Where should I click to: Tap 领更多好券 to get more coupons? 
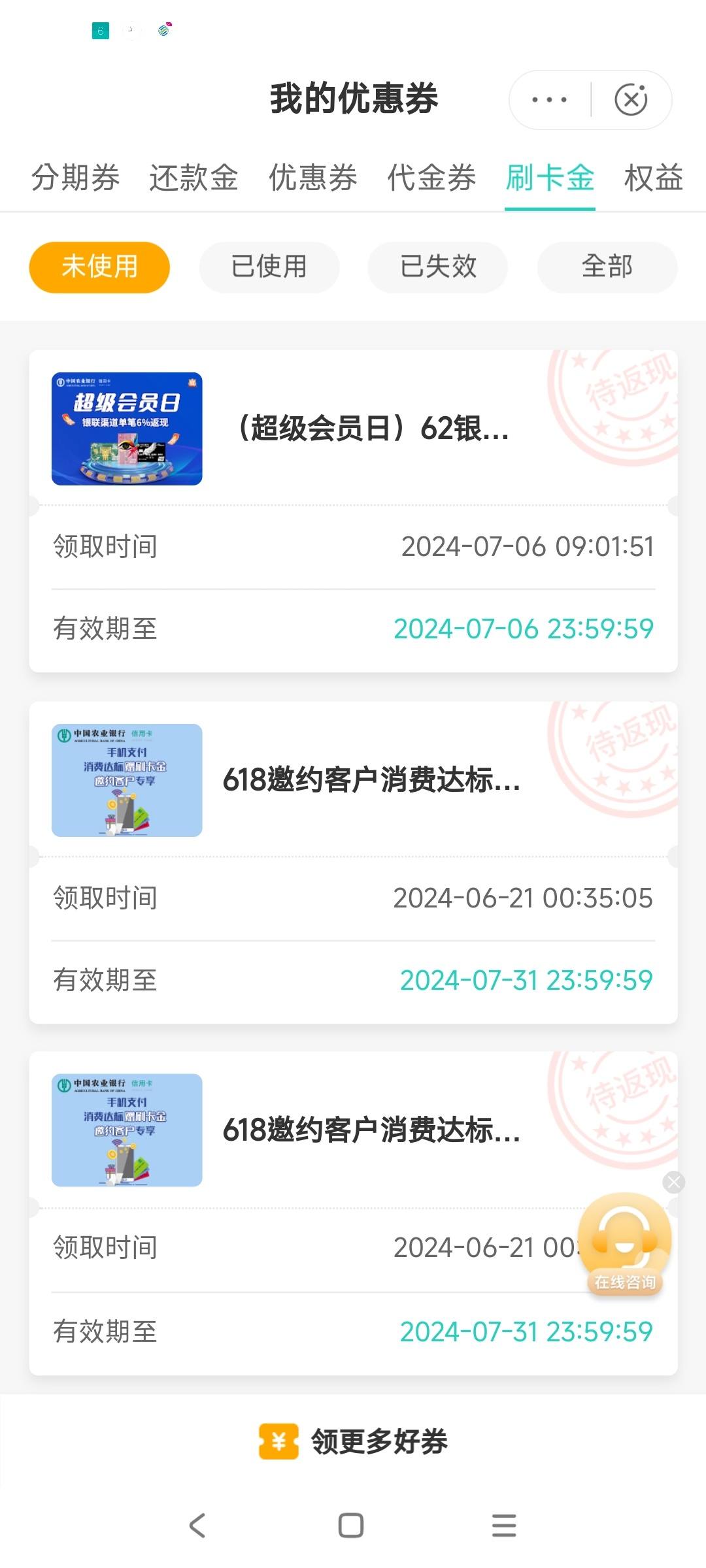point(353,1442)
